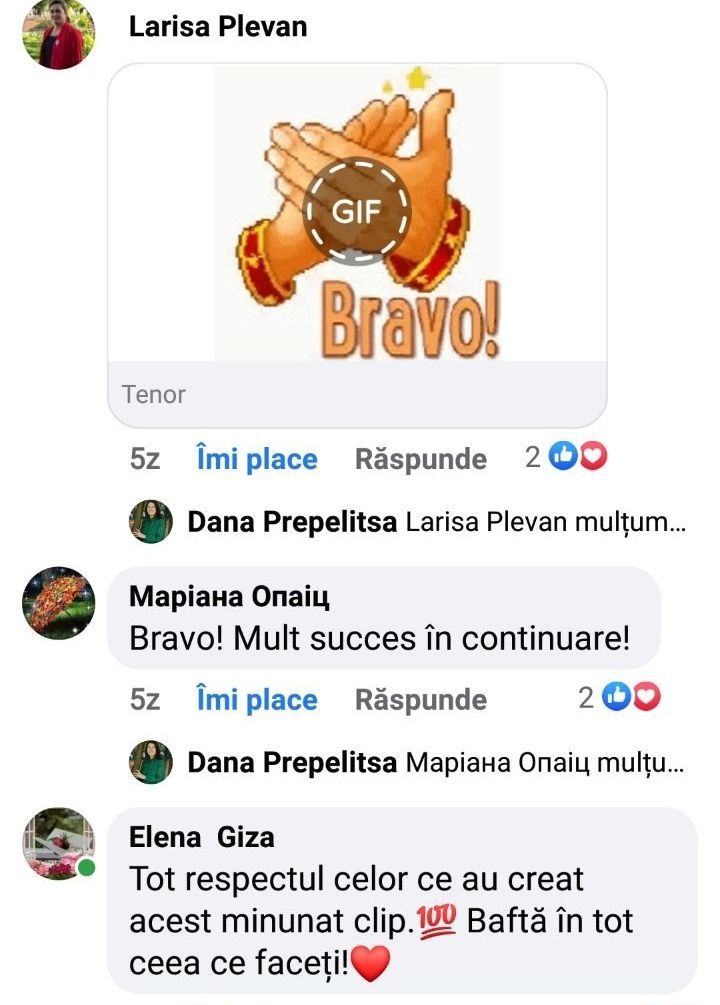Image resolution: width=720 pixels, height=1005 pixels.
Task: Open Маріана Опаіц's profile name
Action: pyautogui.click(x=229, y=597)
